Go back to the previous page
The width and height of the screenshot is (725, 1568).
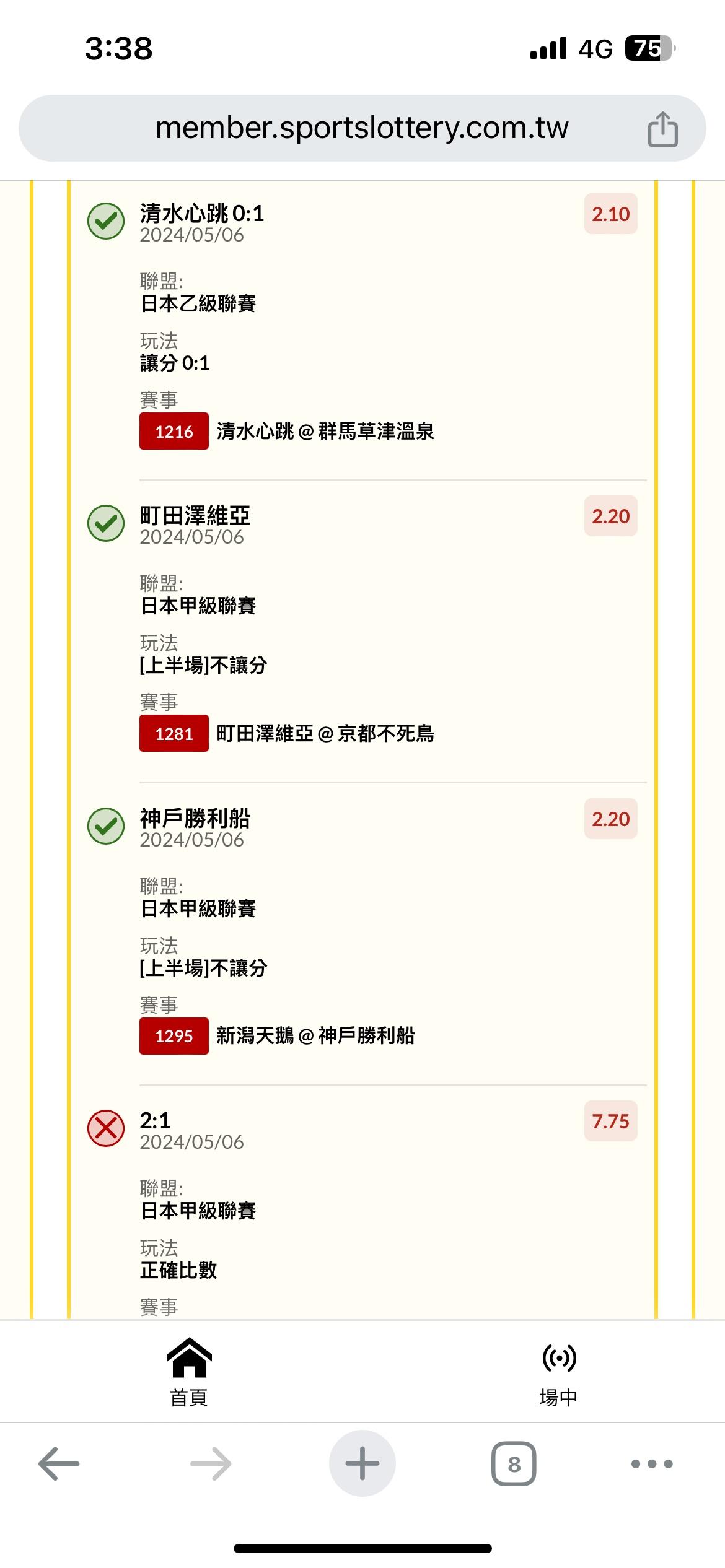tap(59, 1464)
